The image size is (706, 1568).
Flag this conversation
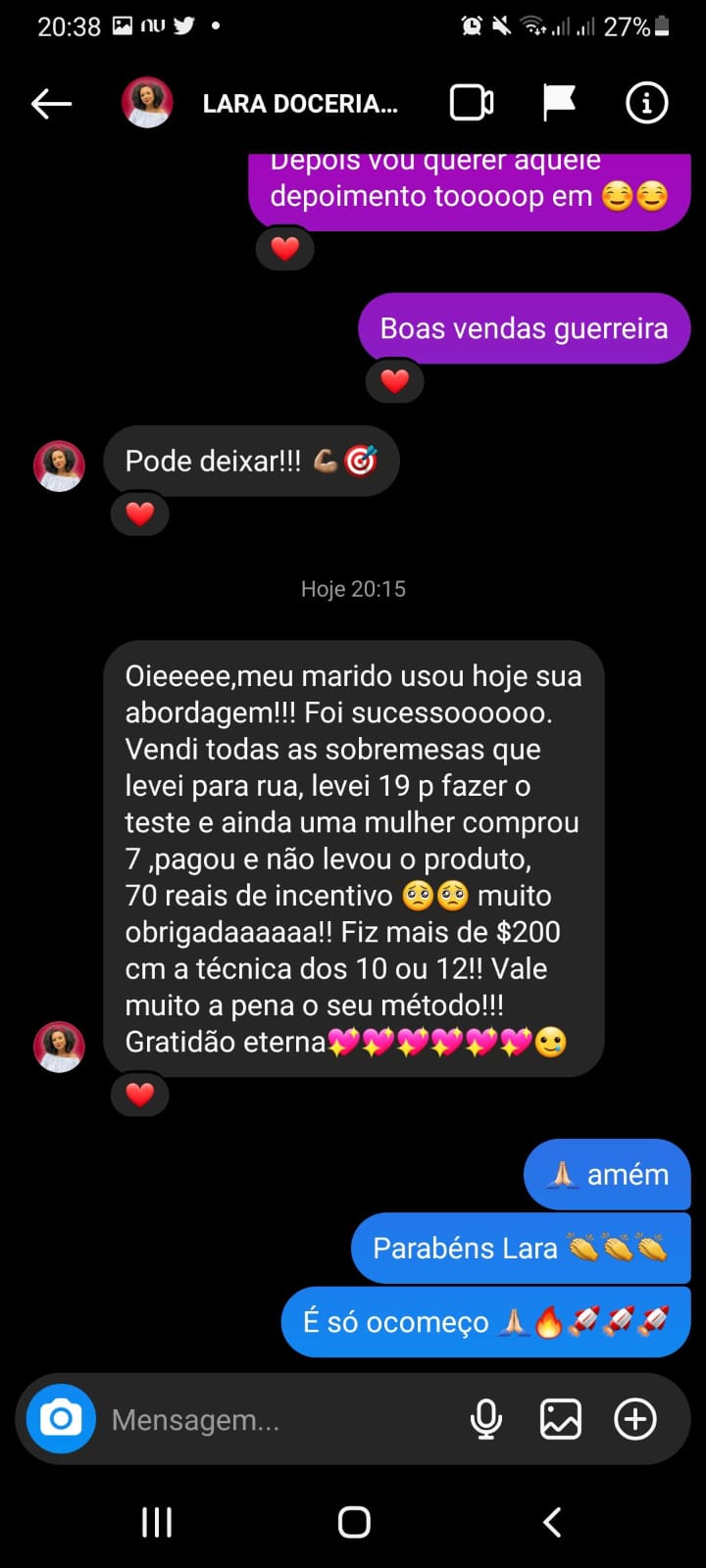559,103
